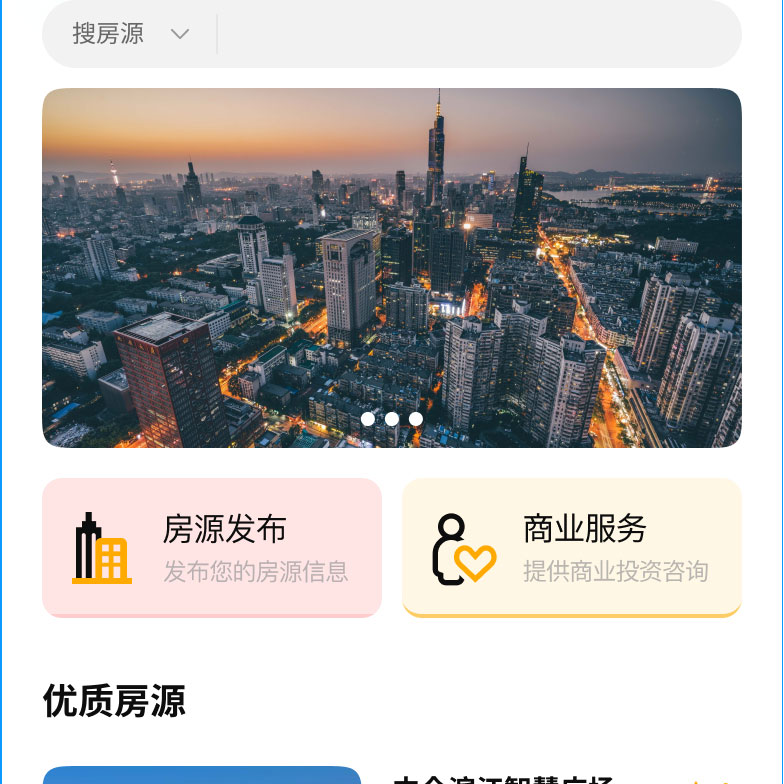
Task: Open the 房源发布 card
Action: 212,547
